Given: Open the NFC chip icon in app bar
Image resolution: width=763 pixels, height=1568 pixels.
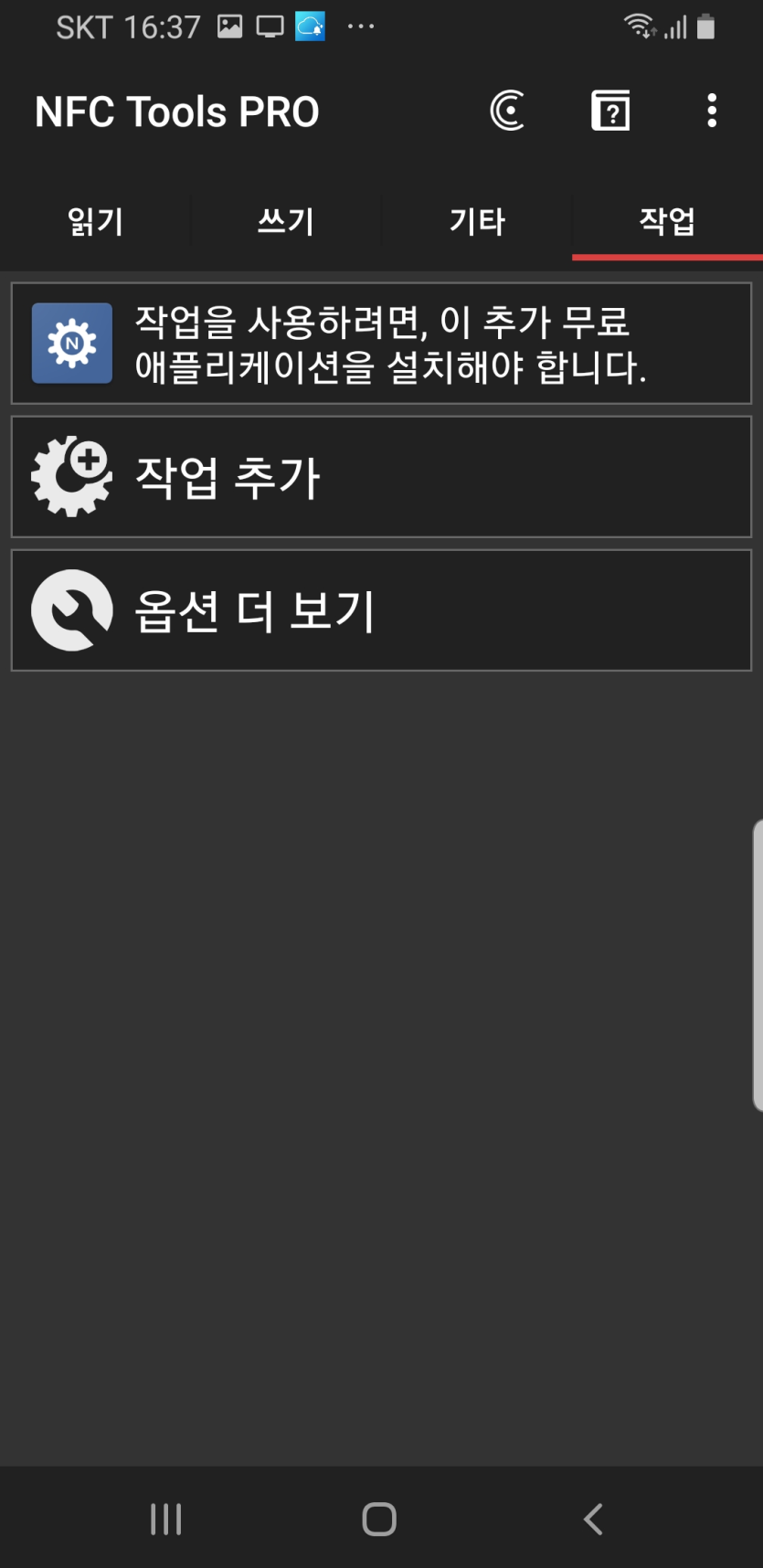Looking at the screenshot, I should 507,111.
